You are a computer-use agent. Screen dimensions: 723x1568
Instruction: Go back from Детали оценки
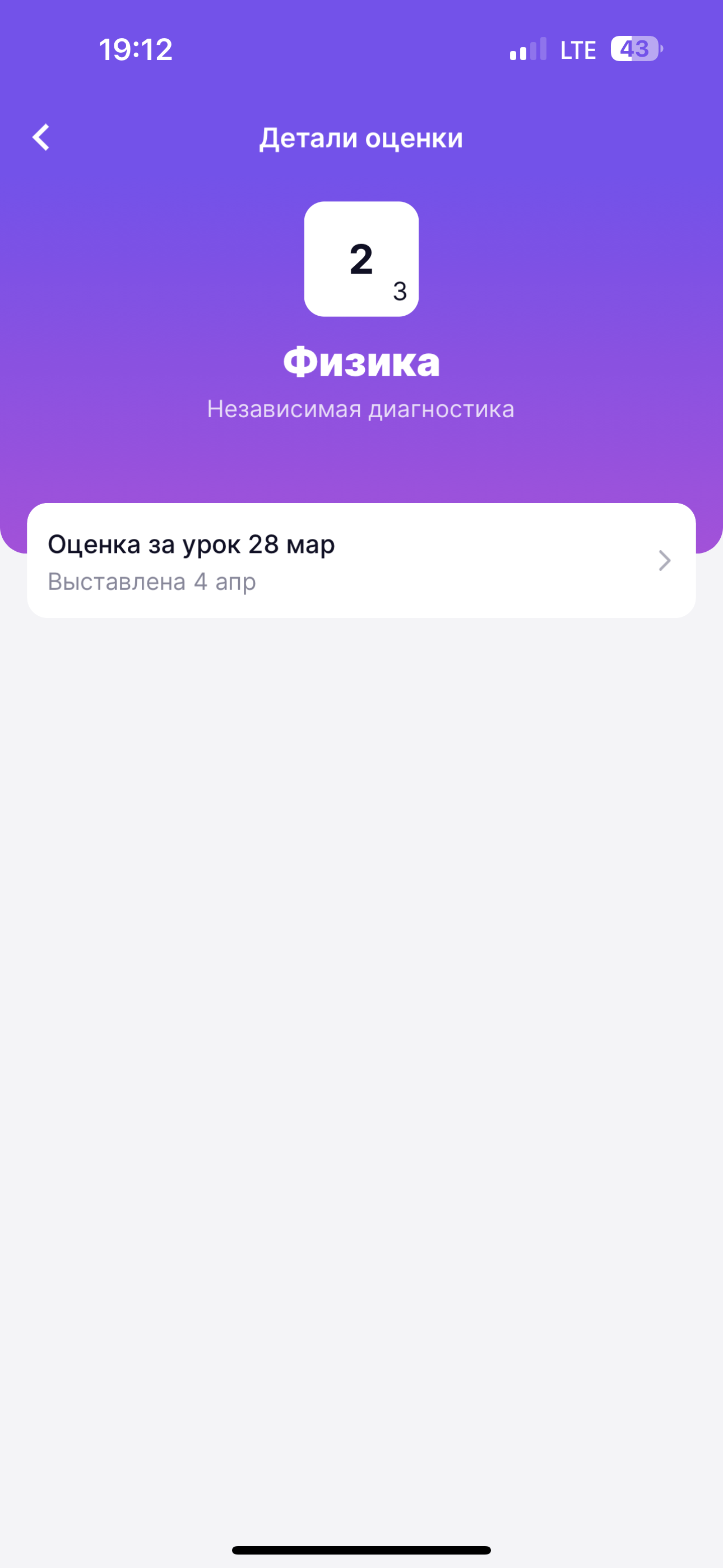pos(41,137)
